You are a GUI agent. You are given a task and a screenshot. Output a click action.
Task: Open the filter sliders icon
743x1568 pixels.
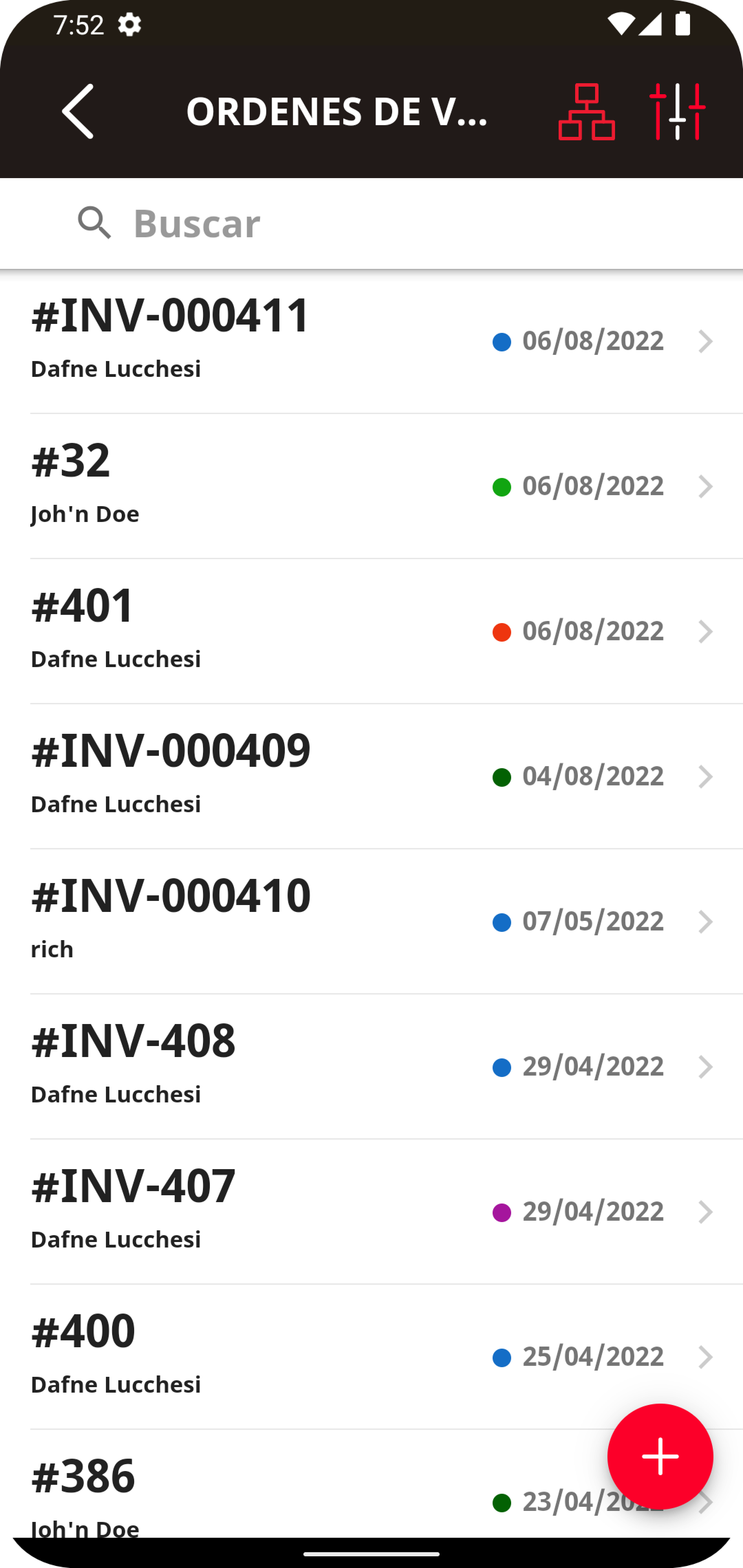[677, 112]
